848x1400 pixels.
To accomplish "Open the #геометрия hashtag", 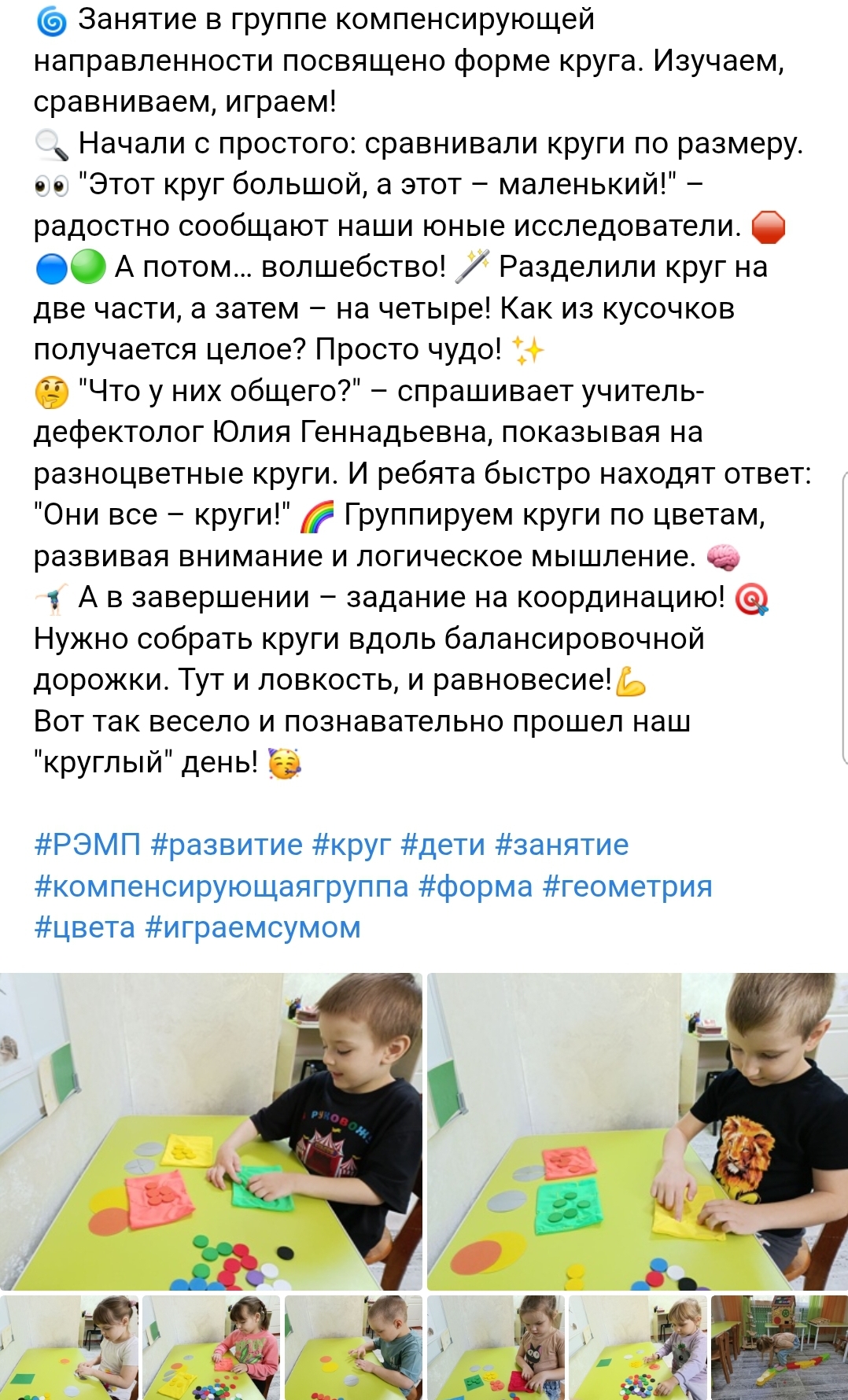I will tap(627, 886).
